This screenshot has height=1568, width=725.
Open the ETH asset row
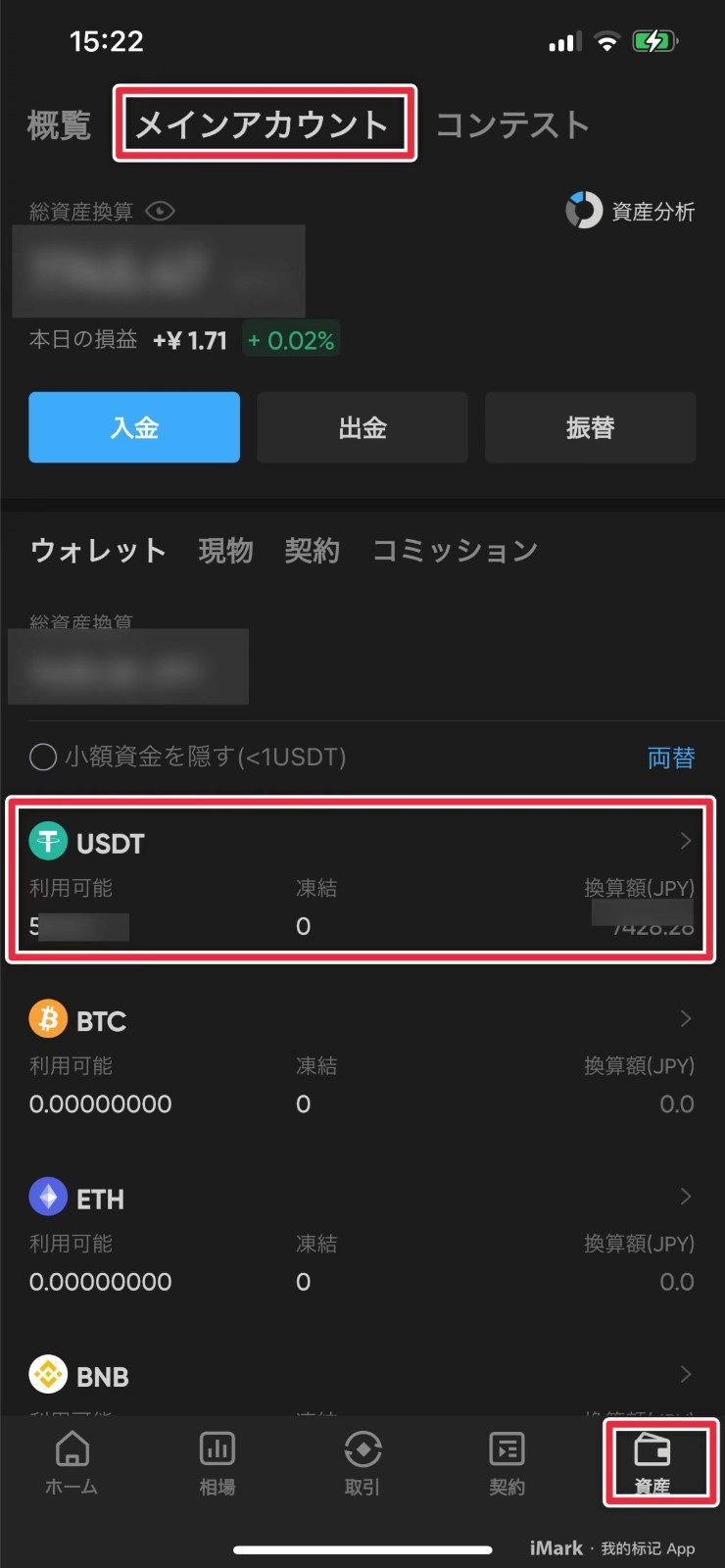tap(362, 1238)
